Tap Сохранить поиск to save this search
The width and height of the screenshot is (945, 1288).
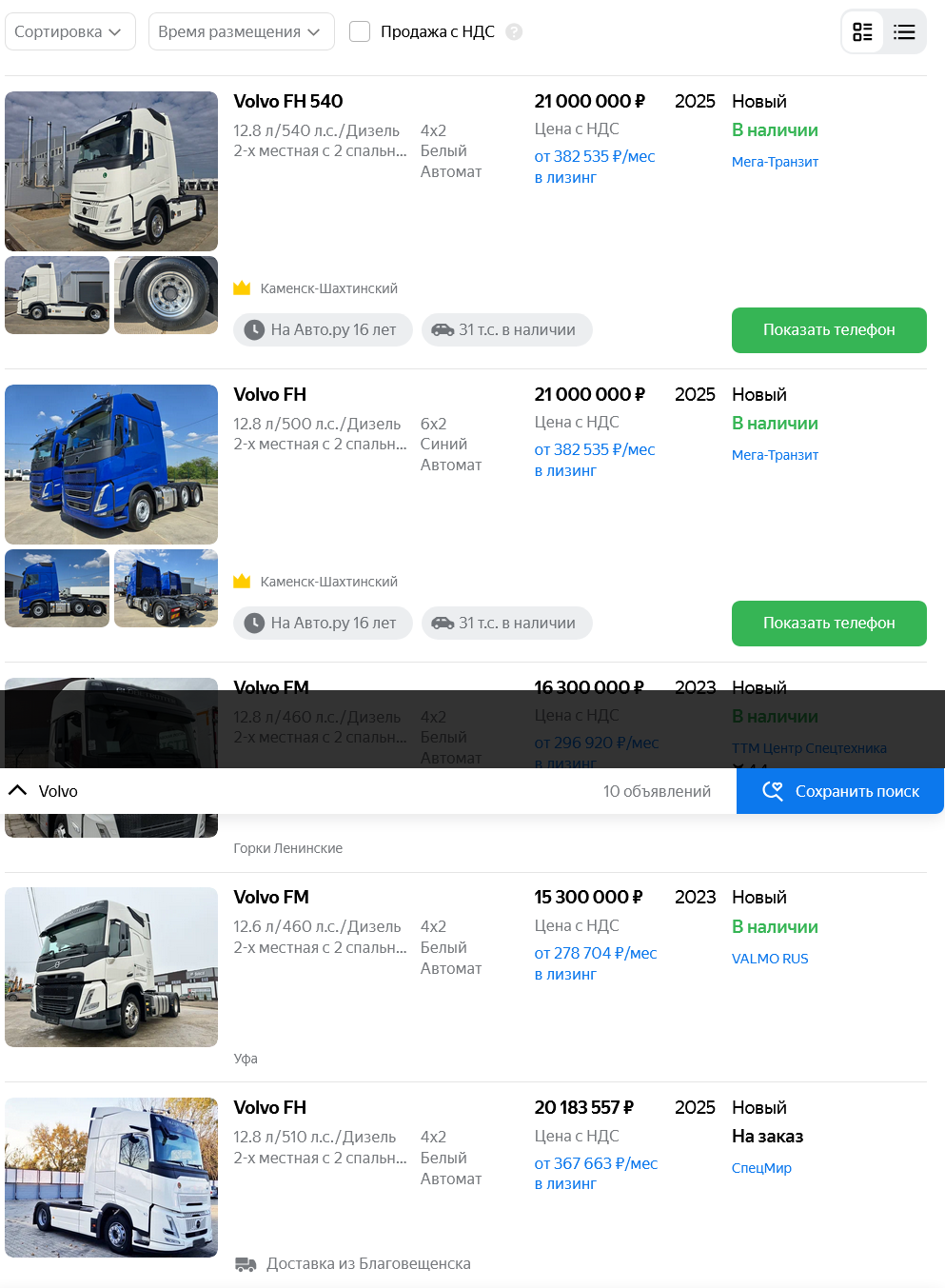839,791
